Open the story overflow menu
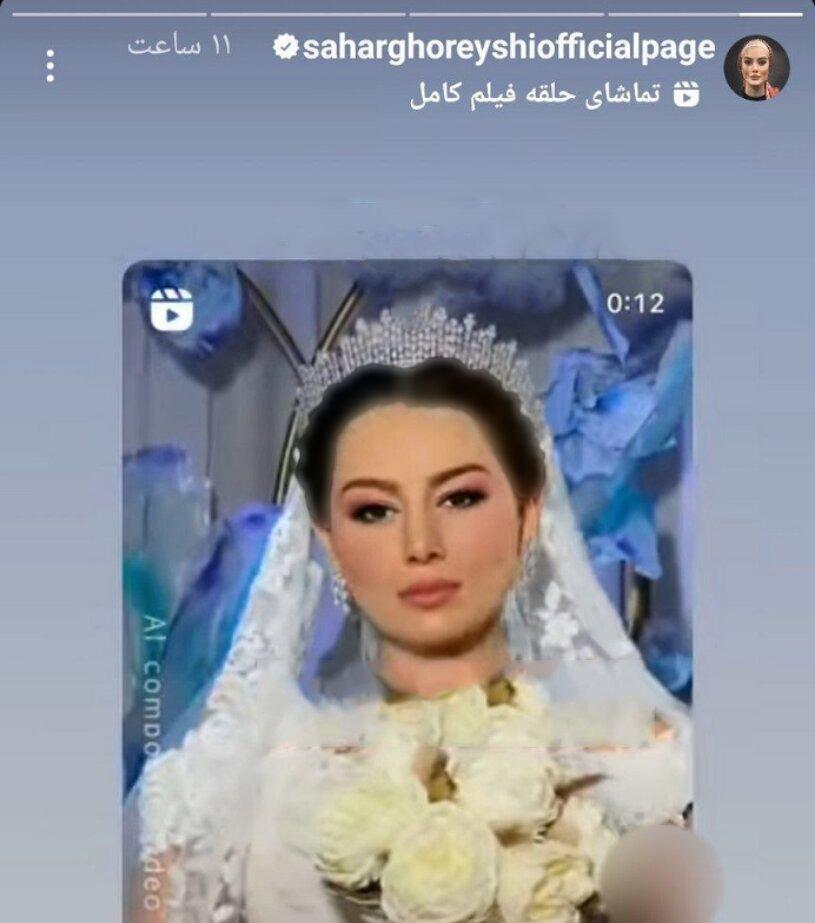This screenshot has width=815, height=923. coord(50,67)
